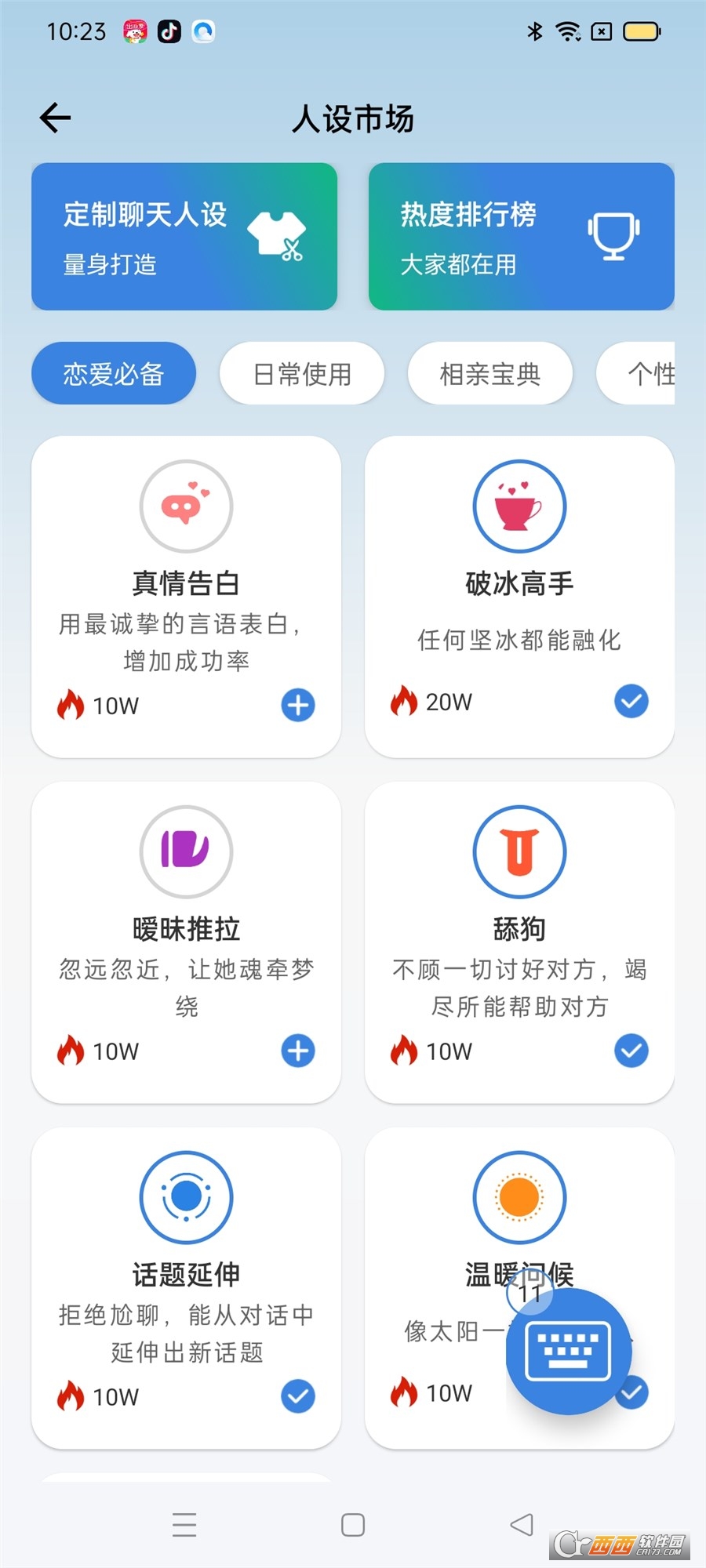This screenshot has width=706, height=1568.
Task: Add the 真情告白 persona with plus button
Action: pos(298,705)
